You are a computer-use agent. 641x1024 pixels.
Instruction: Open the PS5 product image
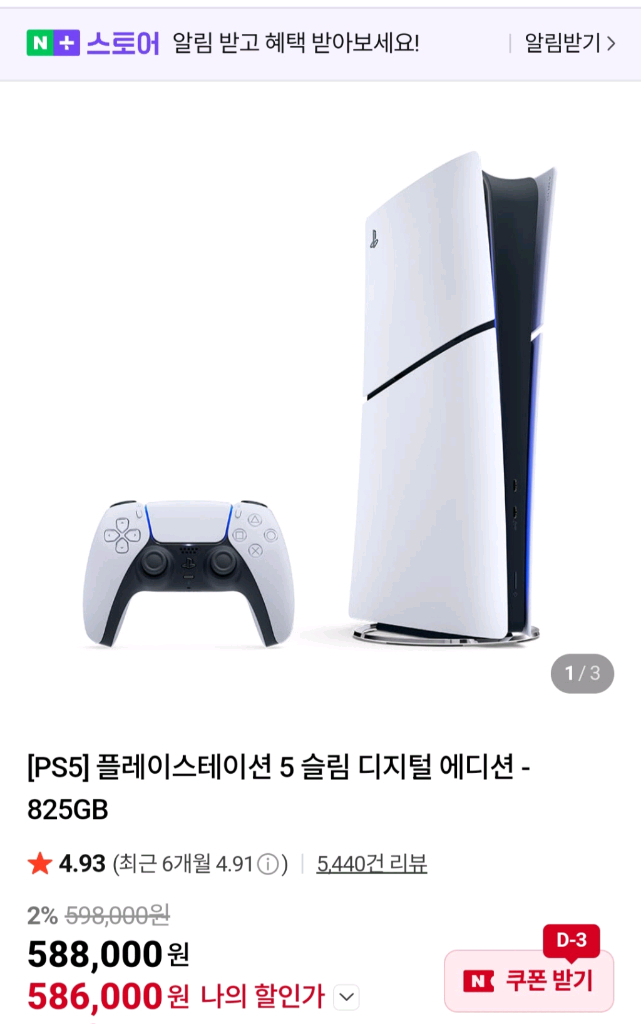320,400
